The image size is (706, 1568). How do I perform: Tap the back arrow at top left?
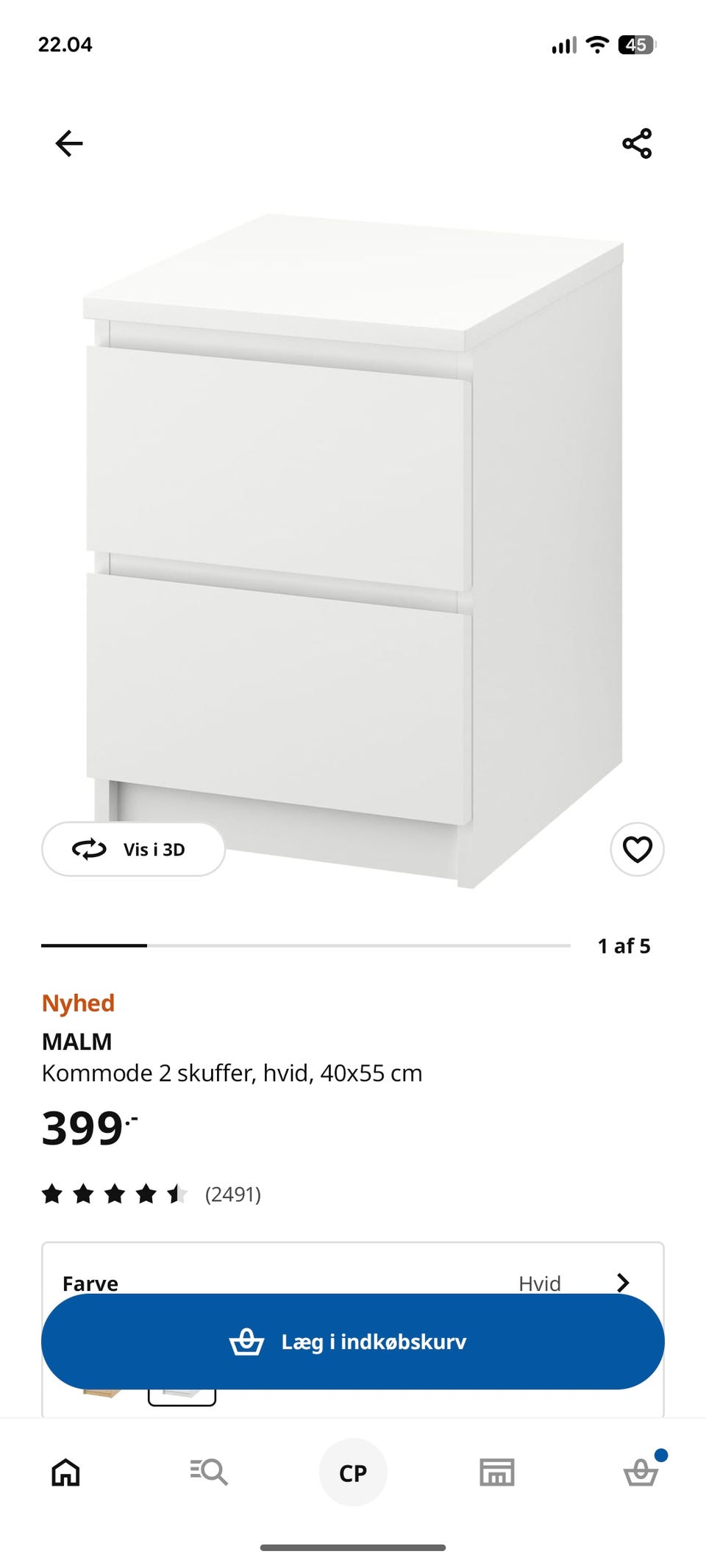pos(69,145)
